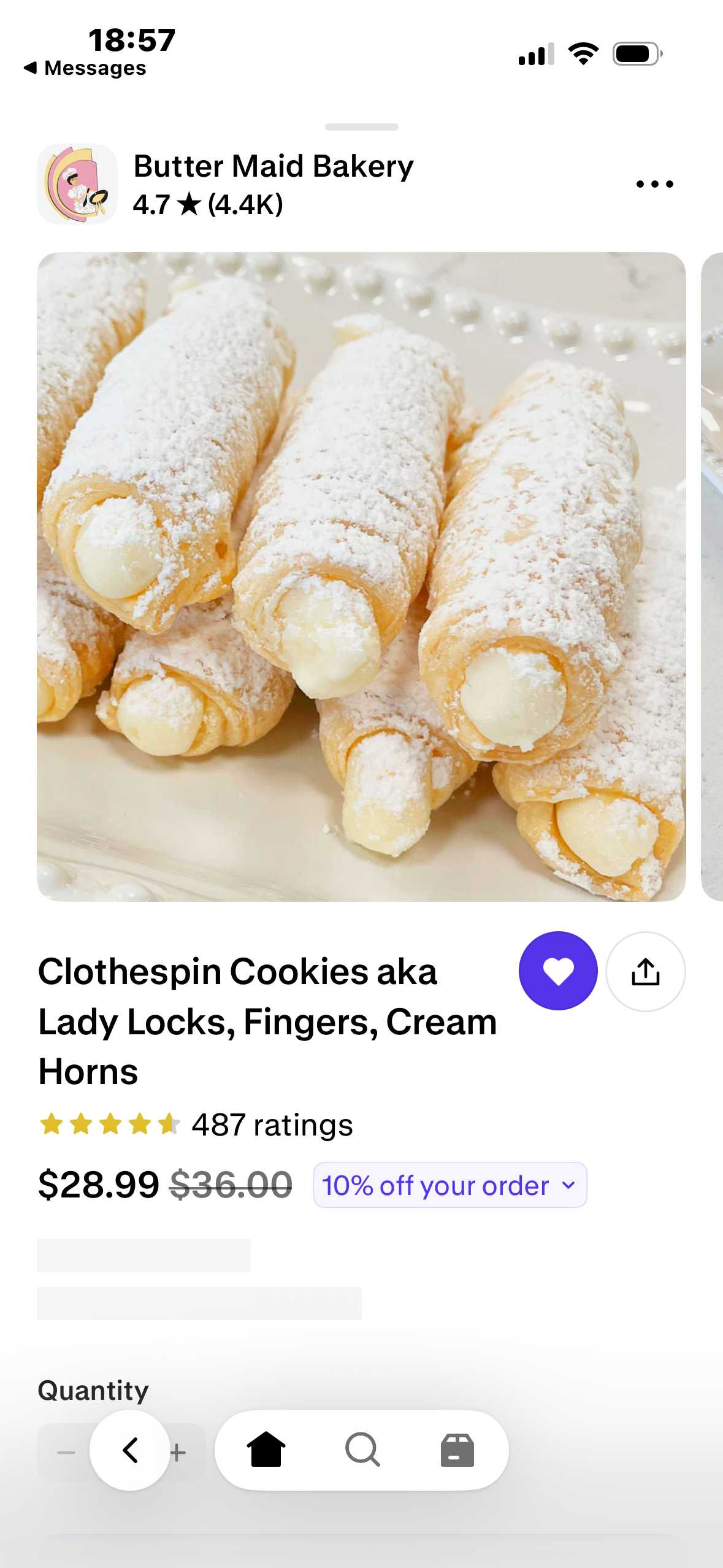Viewport: 723px width, 1568px height.
Task: Open the orders box tab
Action: (x=457, y=1450)
